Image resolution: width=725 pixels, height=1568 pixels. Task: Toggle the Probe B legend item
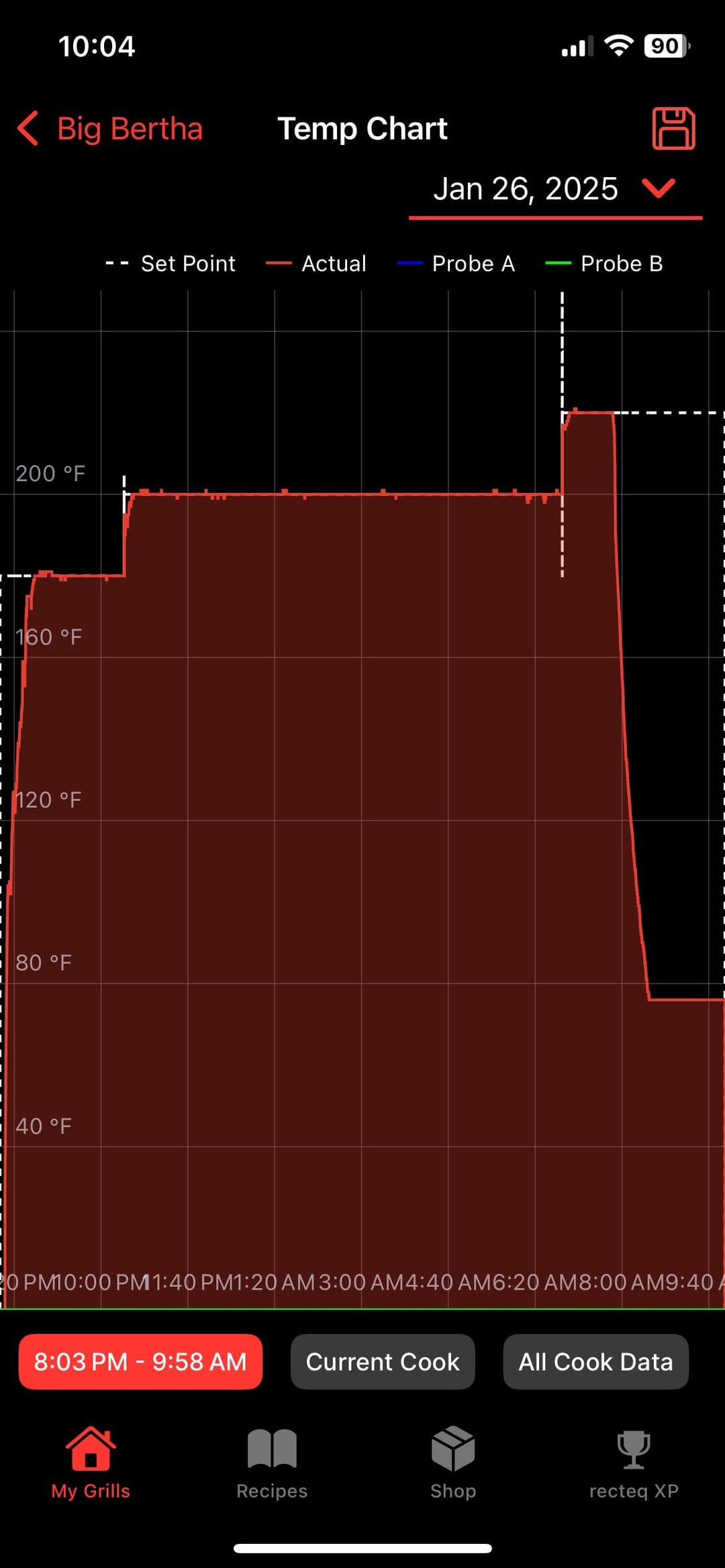coord(604,264)
